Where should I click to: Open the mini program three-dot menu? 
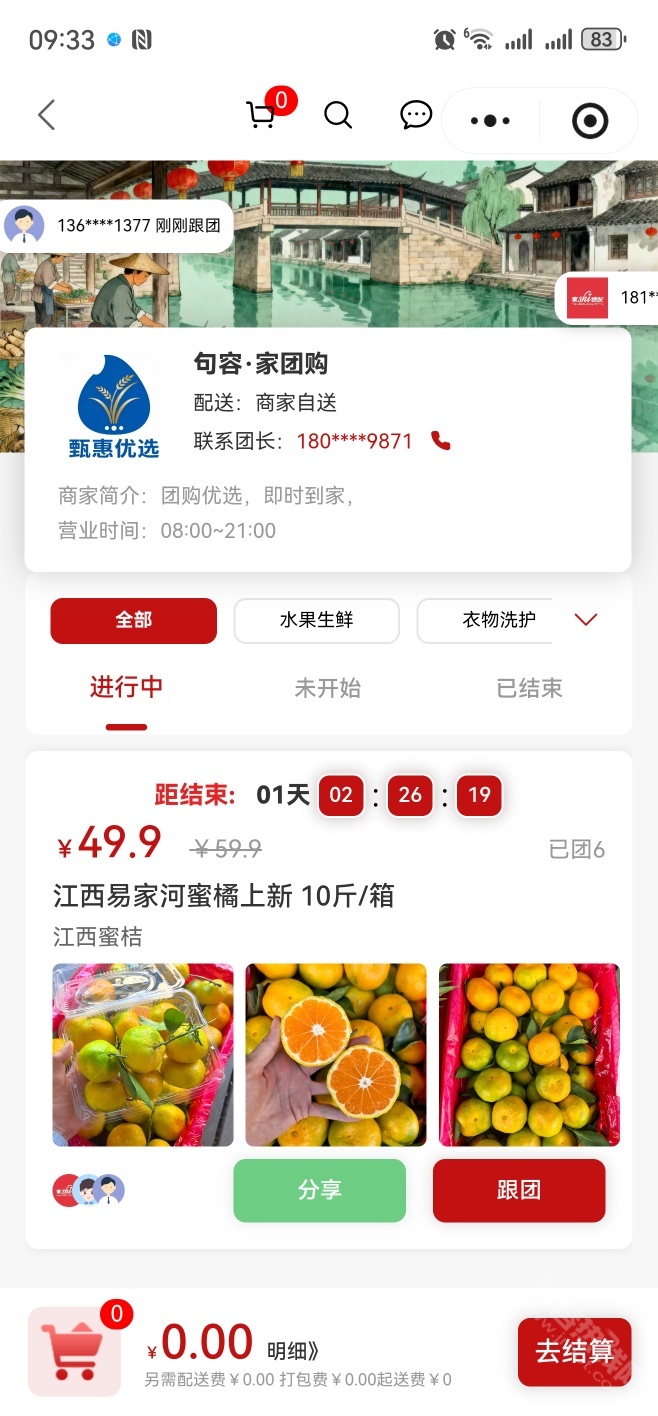(490, 121)
